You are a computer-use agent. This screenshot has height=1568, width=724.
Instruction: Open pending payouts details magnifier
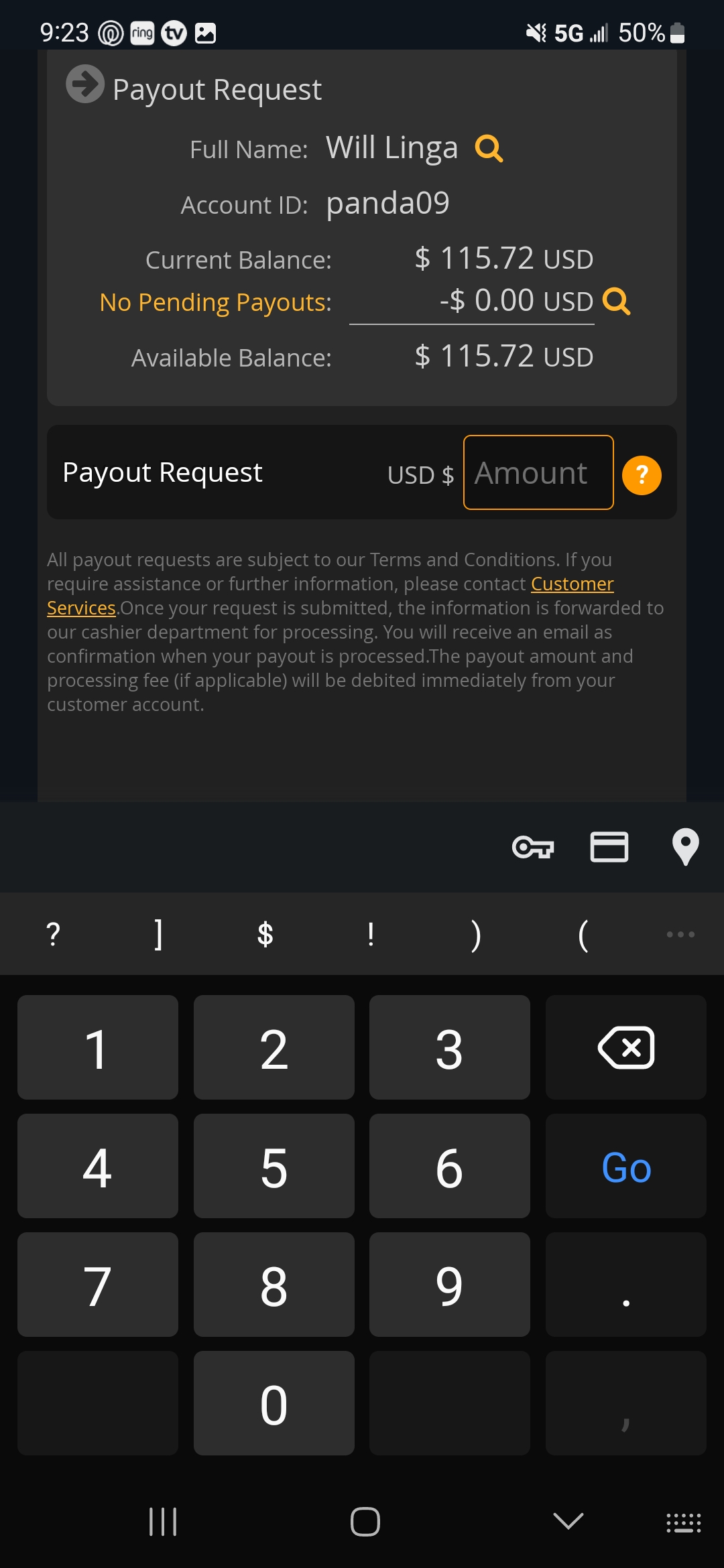pos(616,302)
